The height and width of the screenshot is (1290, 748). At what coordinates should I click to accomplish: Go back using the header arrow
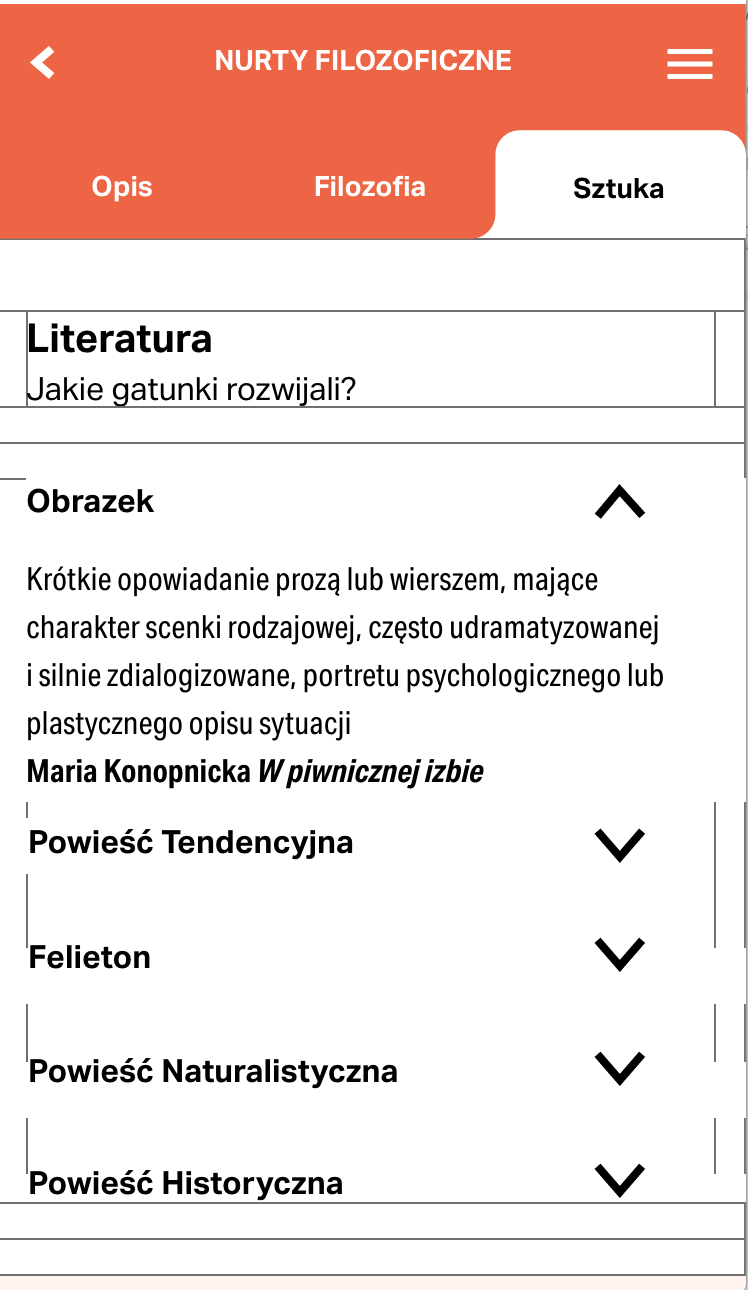[x=43, y=62]
